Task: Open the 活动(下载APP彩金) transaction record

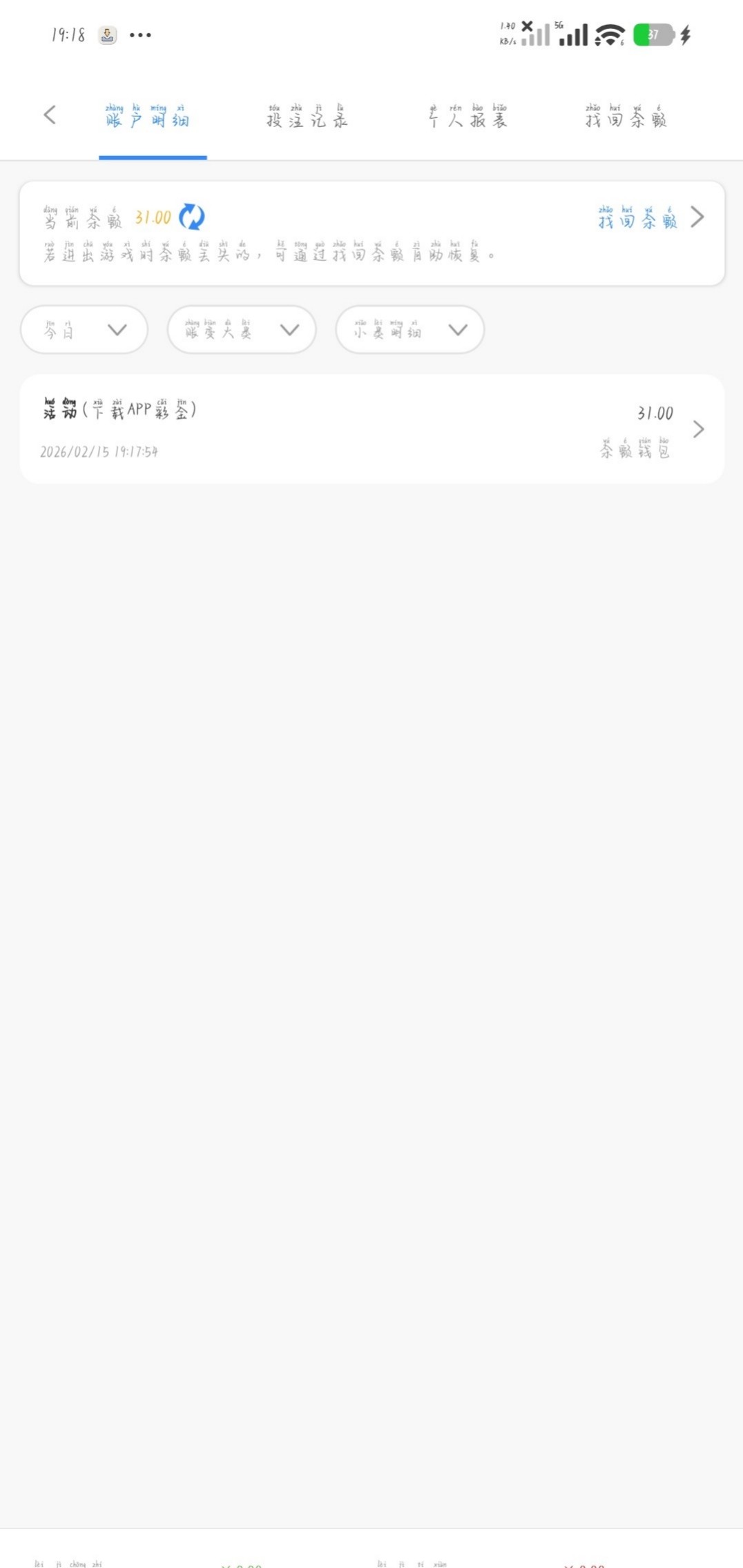Action: pyautogui.click(x=371, y=429)
